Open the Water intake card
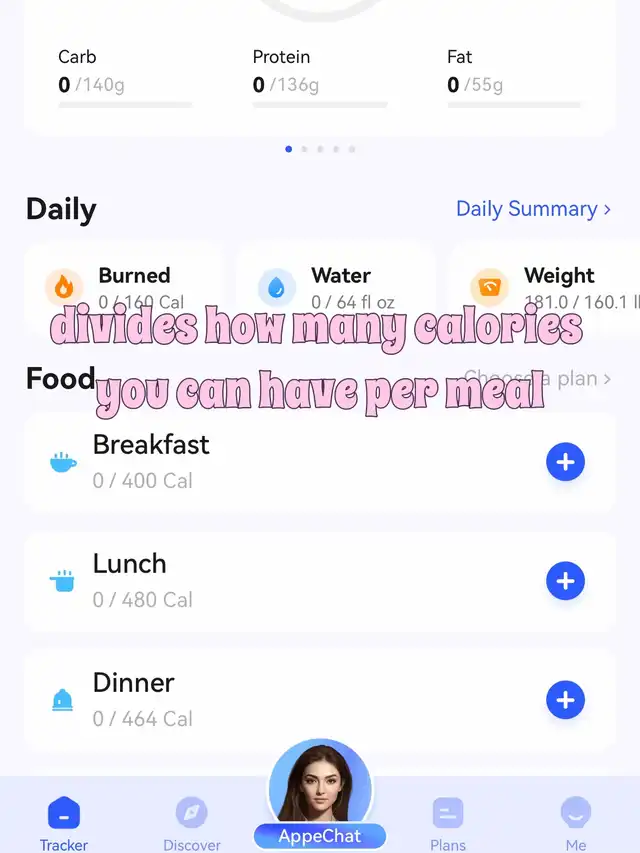 point(336,286)
